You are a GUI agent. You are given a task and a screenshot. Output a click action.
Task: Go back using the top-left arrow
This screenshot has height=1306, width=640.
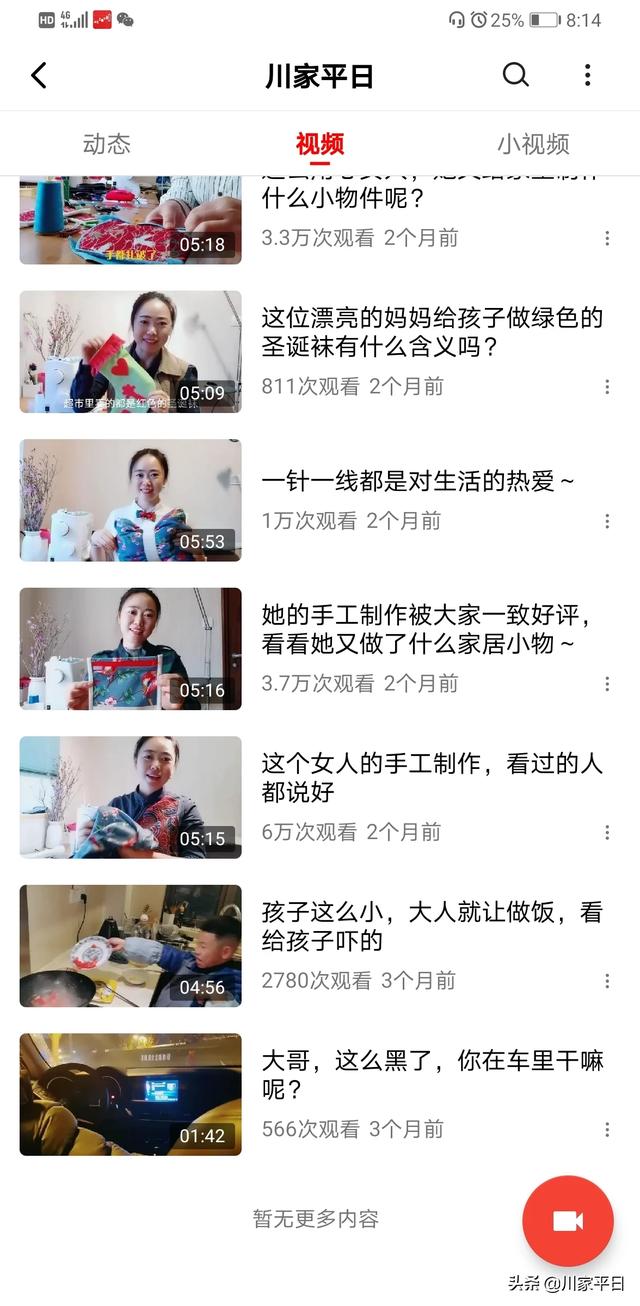click(39, 75)
